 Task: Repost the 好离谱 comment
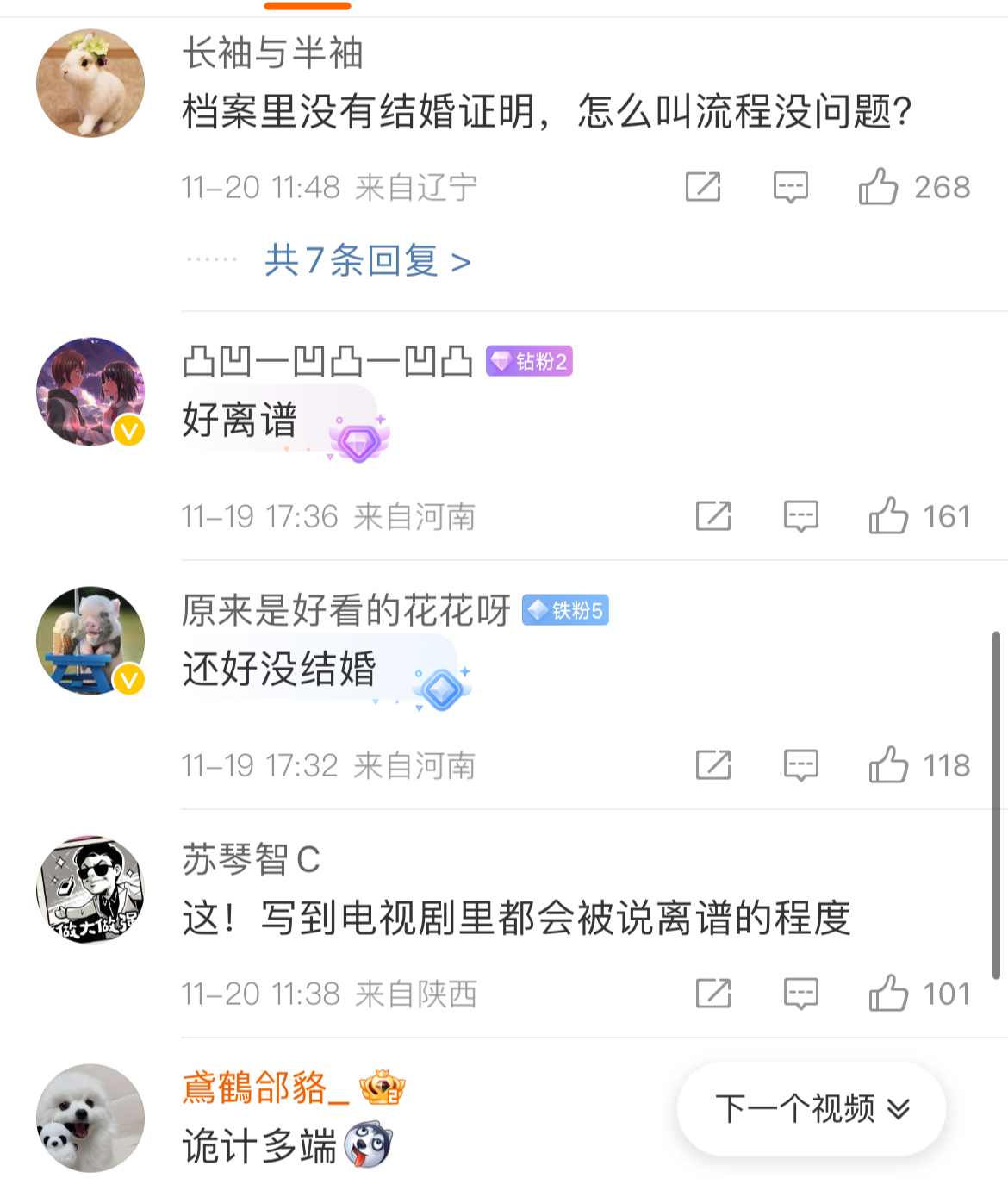coord(712,516)
